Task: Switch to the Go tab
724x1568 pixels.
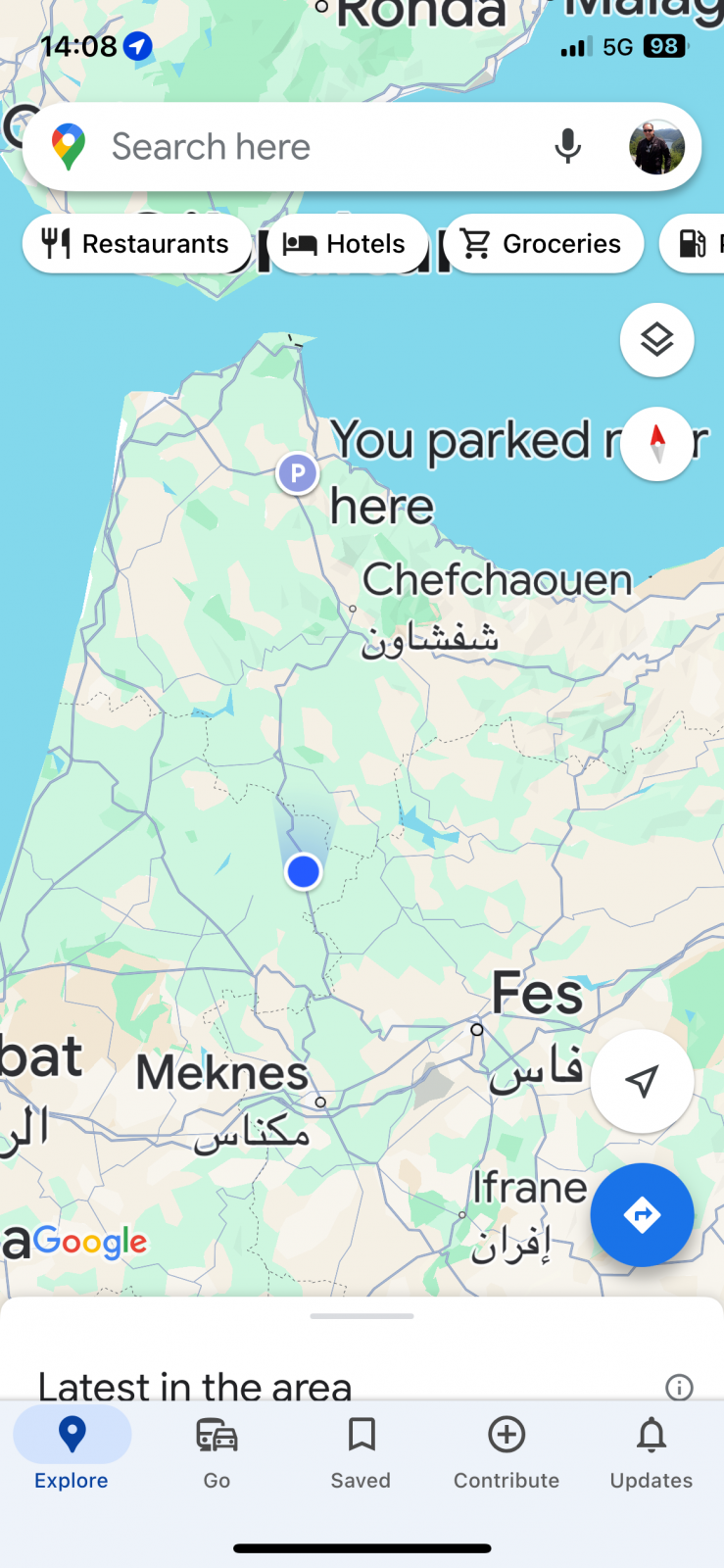Action: pos(217,1452)
